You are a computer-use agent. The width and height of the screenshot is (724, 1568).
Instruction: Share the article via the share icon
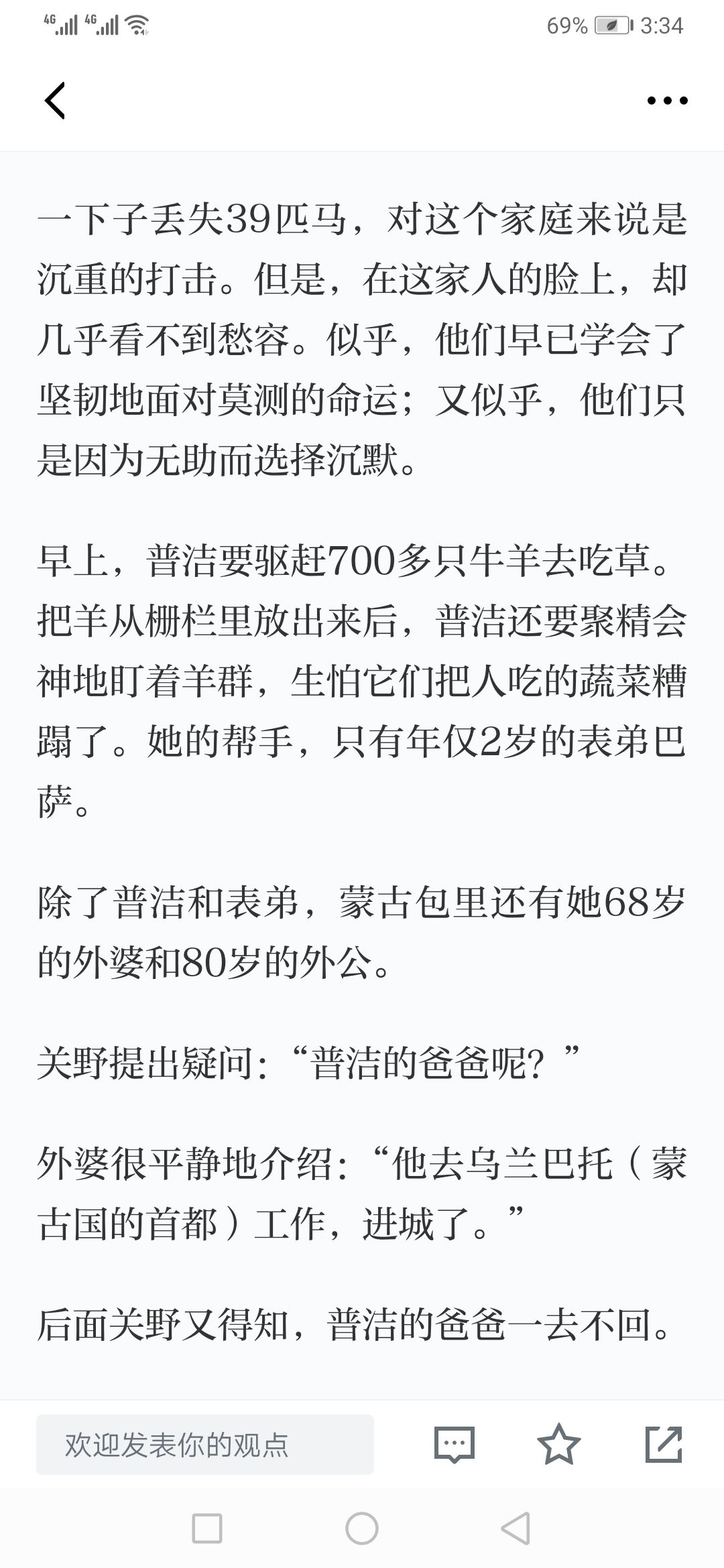click(x=664, y=1444)
